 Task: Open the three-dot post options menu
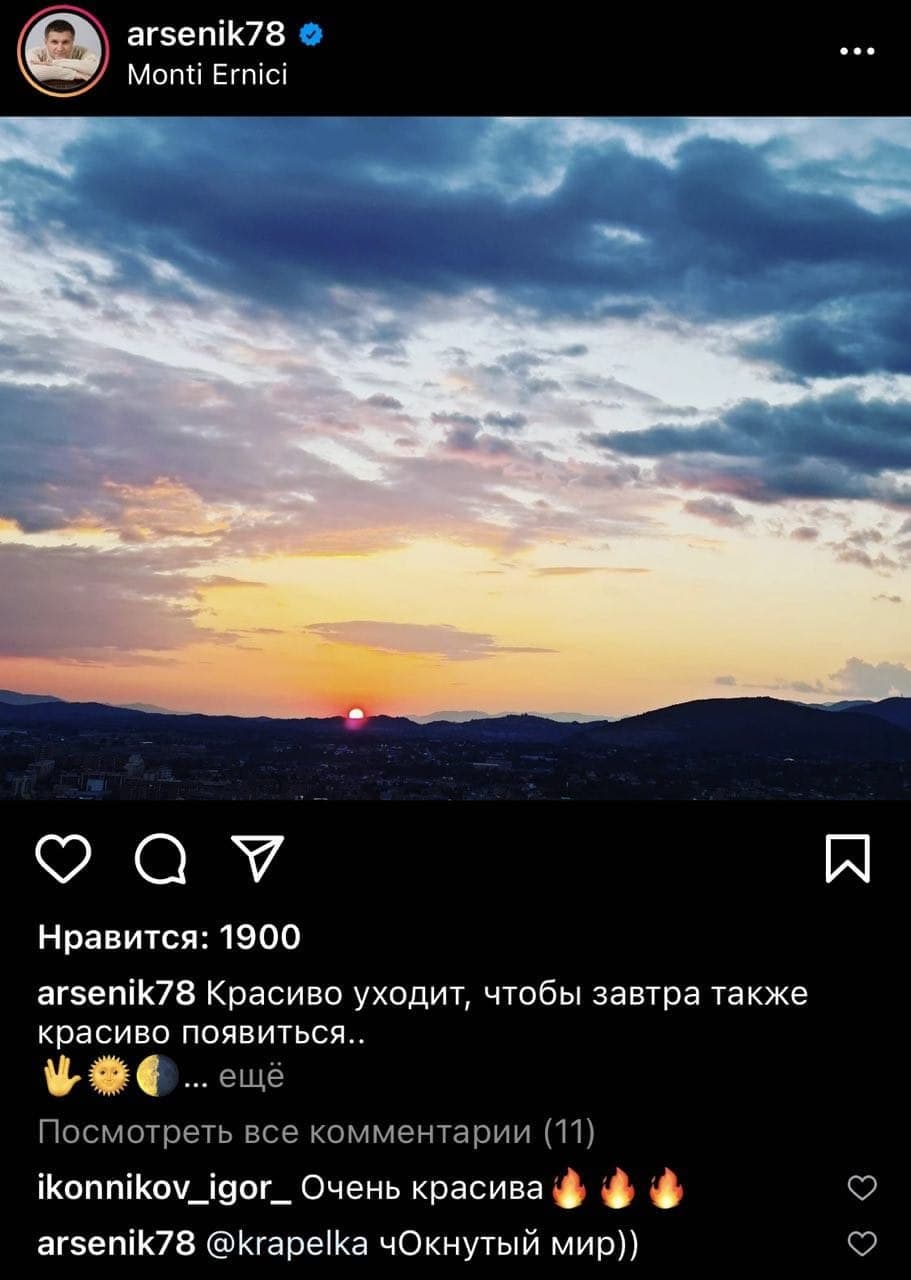(857, 51)
